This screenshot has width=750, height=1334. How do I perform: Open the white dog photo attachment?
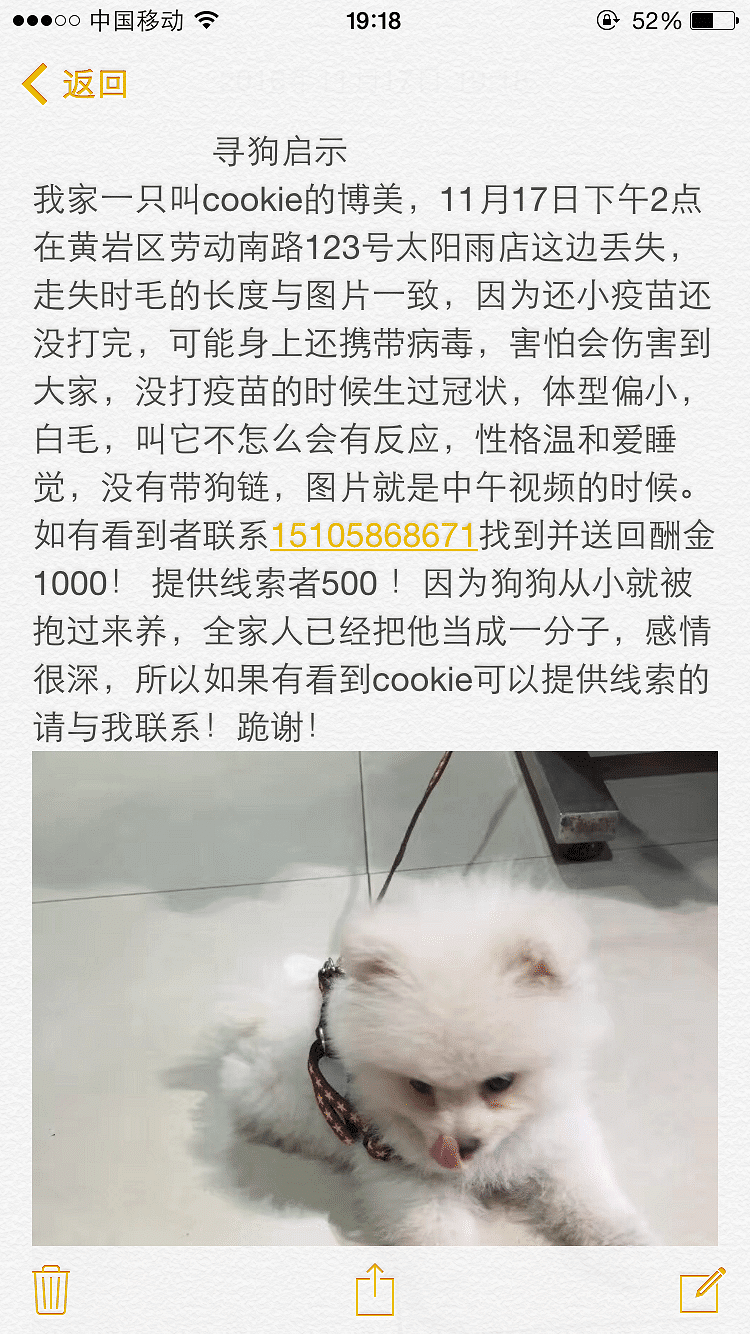(x=375, y=998)
